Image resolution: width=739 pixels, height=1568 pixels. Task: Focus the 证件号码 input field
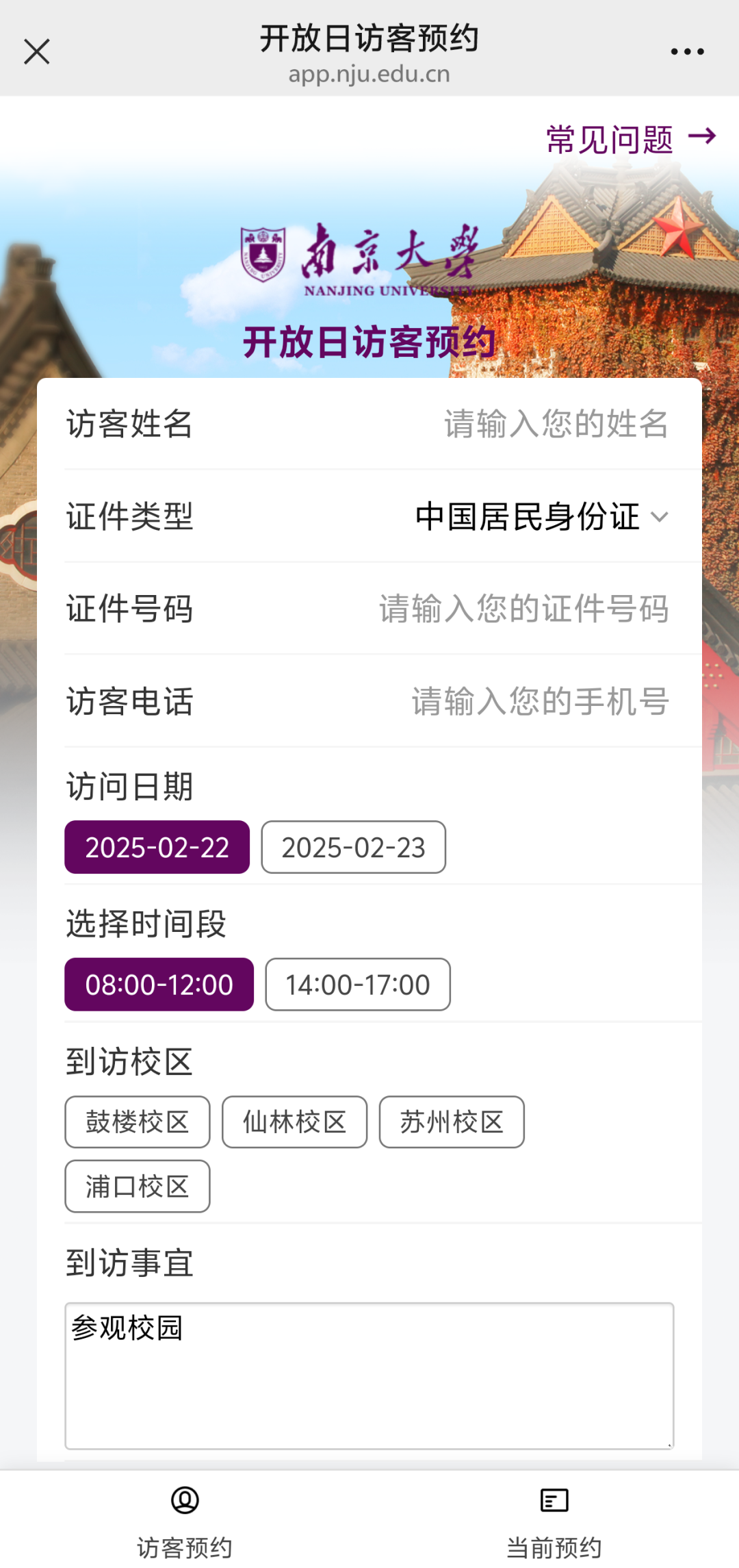click(x=523, y=609)
